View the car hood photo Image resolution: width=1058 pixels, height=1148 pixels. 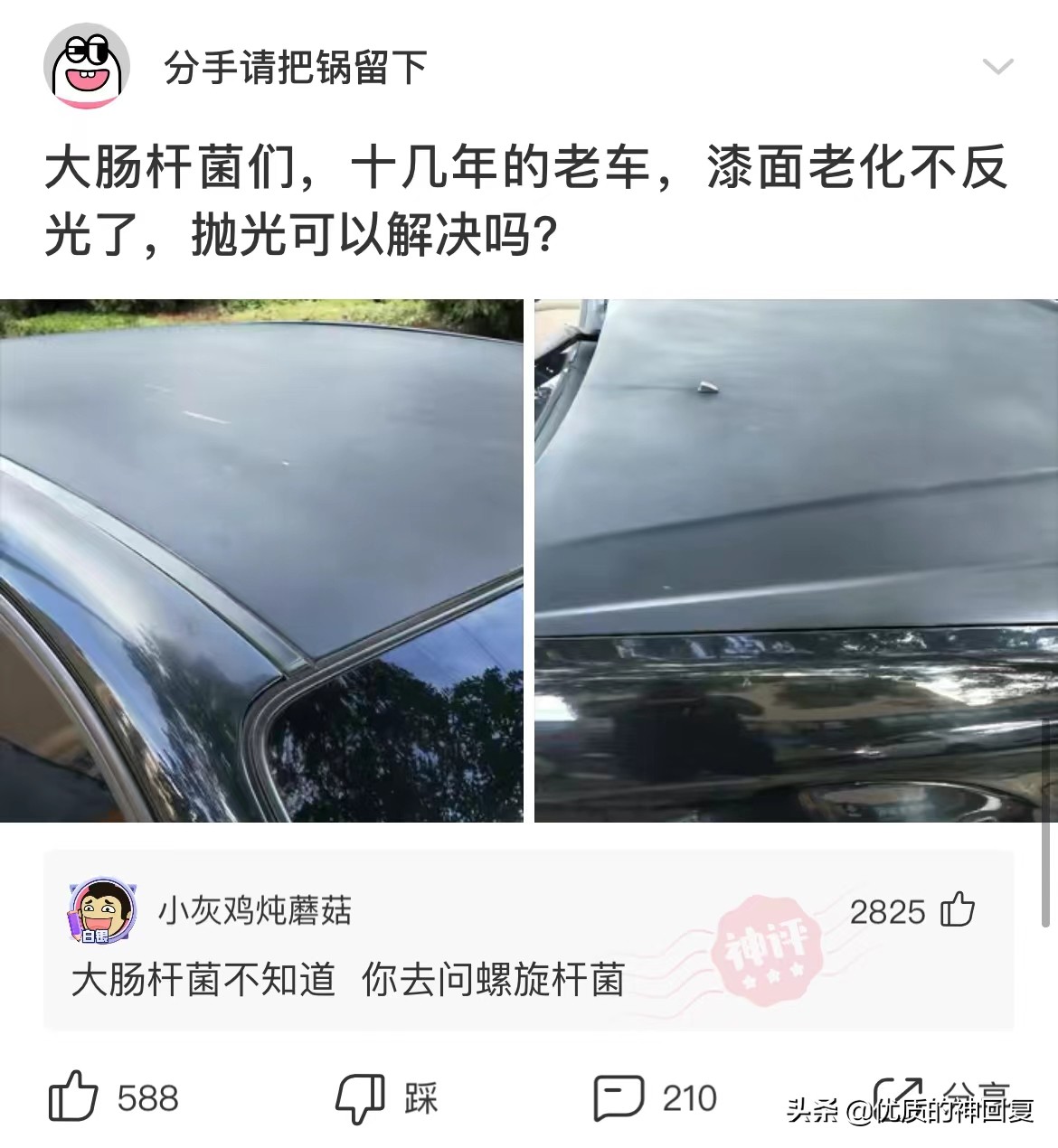point(796,560)
